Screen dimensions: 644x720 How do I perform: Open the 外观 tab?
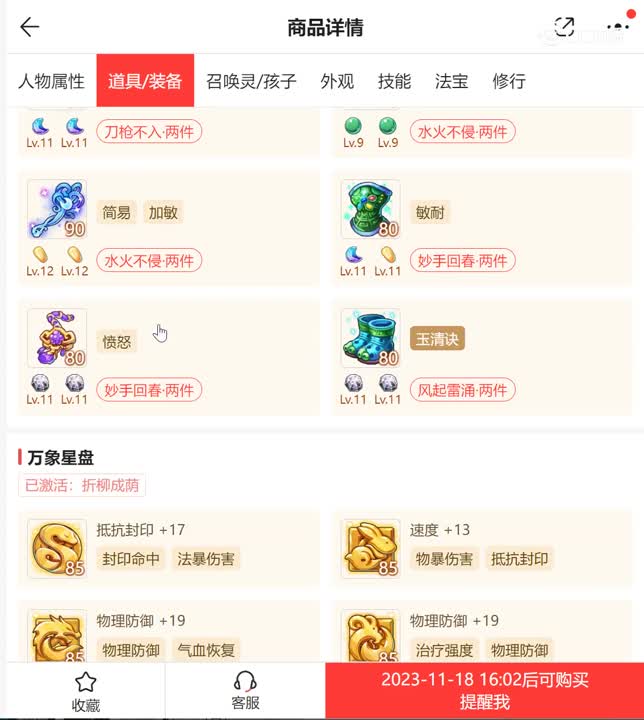337,81
